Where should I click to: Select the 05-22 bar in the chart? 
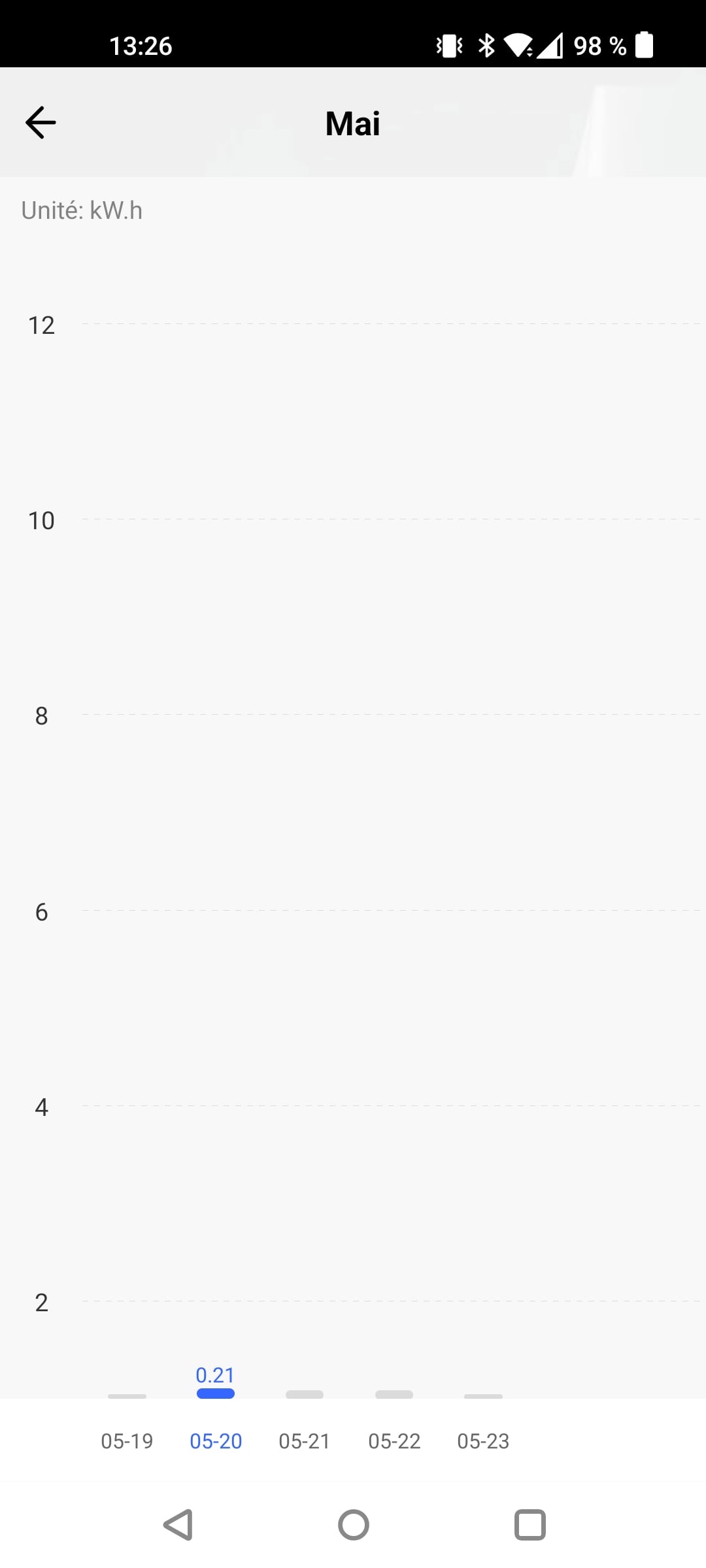click(x=394, y=1394)
